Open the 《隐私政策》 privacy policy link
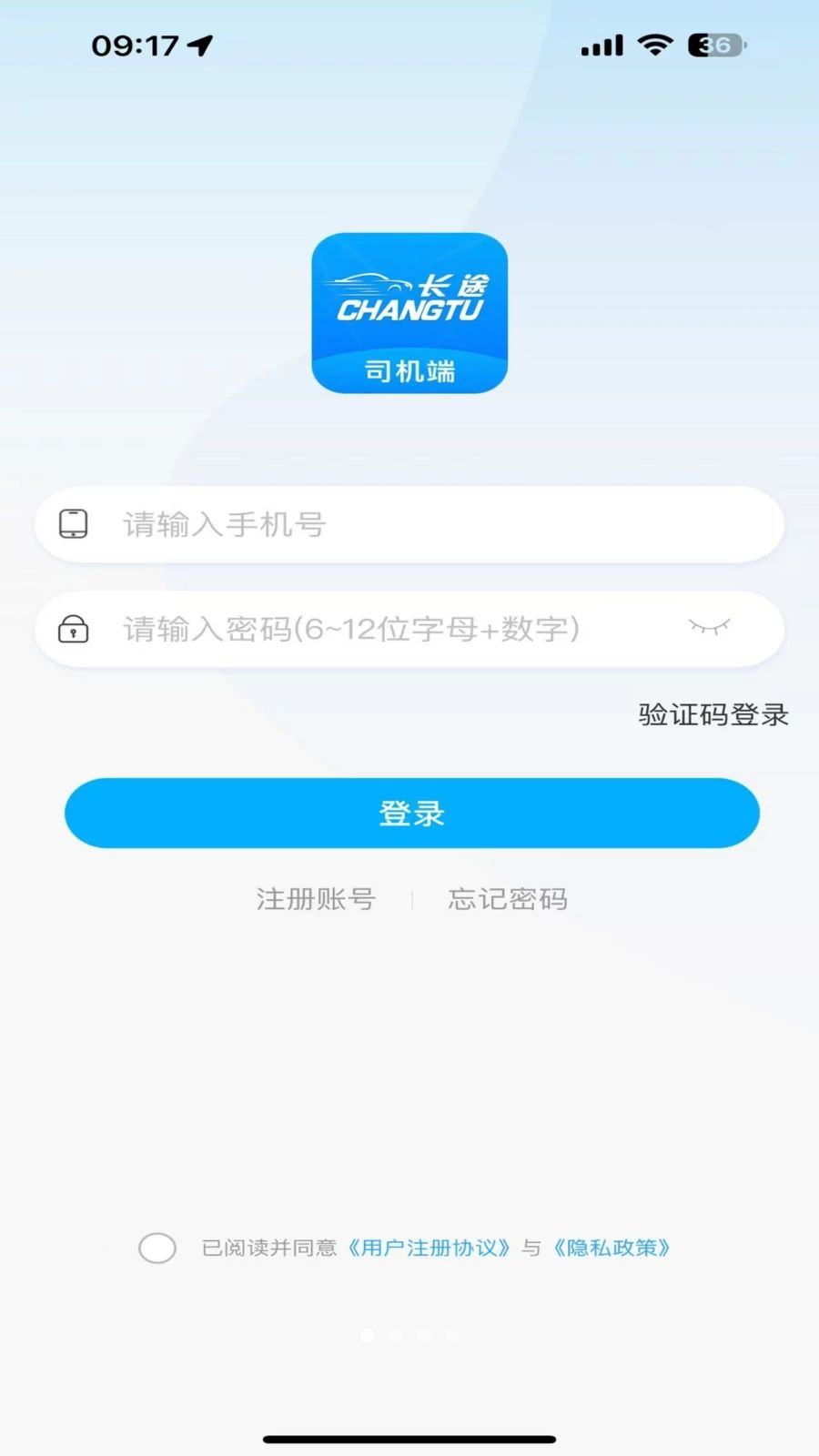 [x=612, y=1248]
